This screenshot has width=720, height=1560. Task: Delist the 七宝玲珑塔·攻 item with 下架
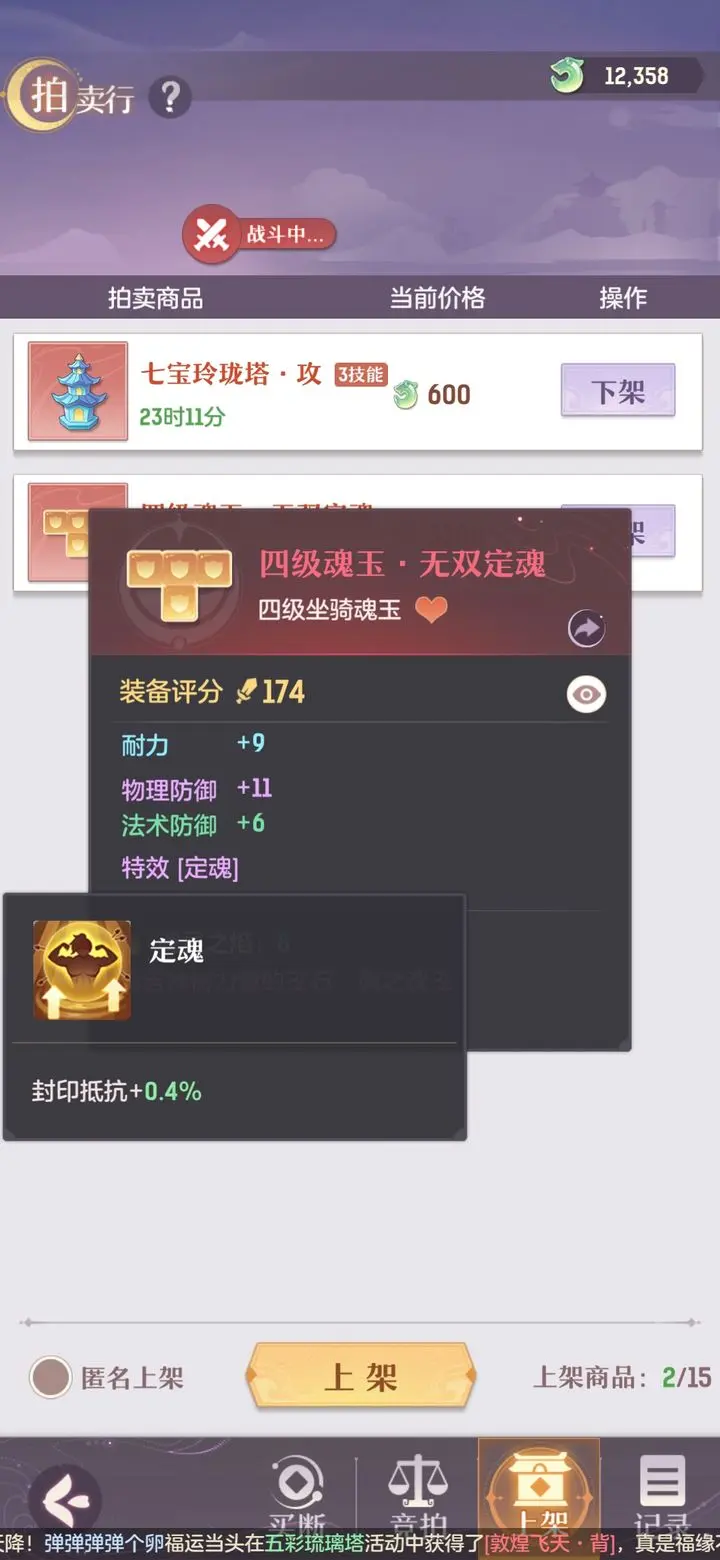point(617,391)
